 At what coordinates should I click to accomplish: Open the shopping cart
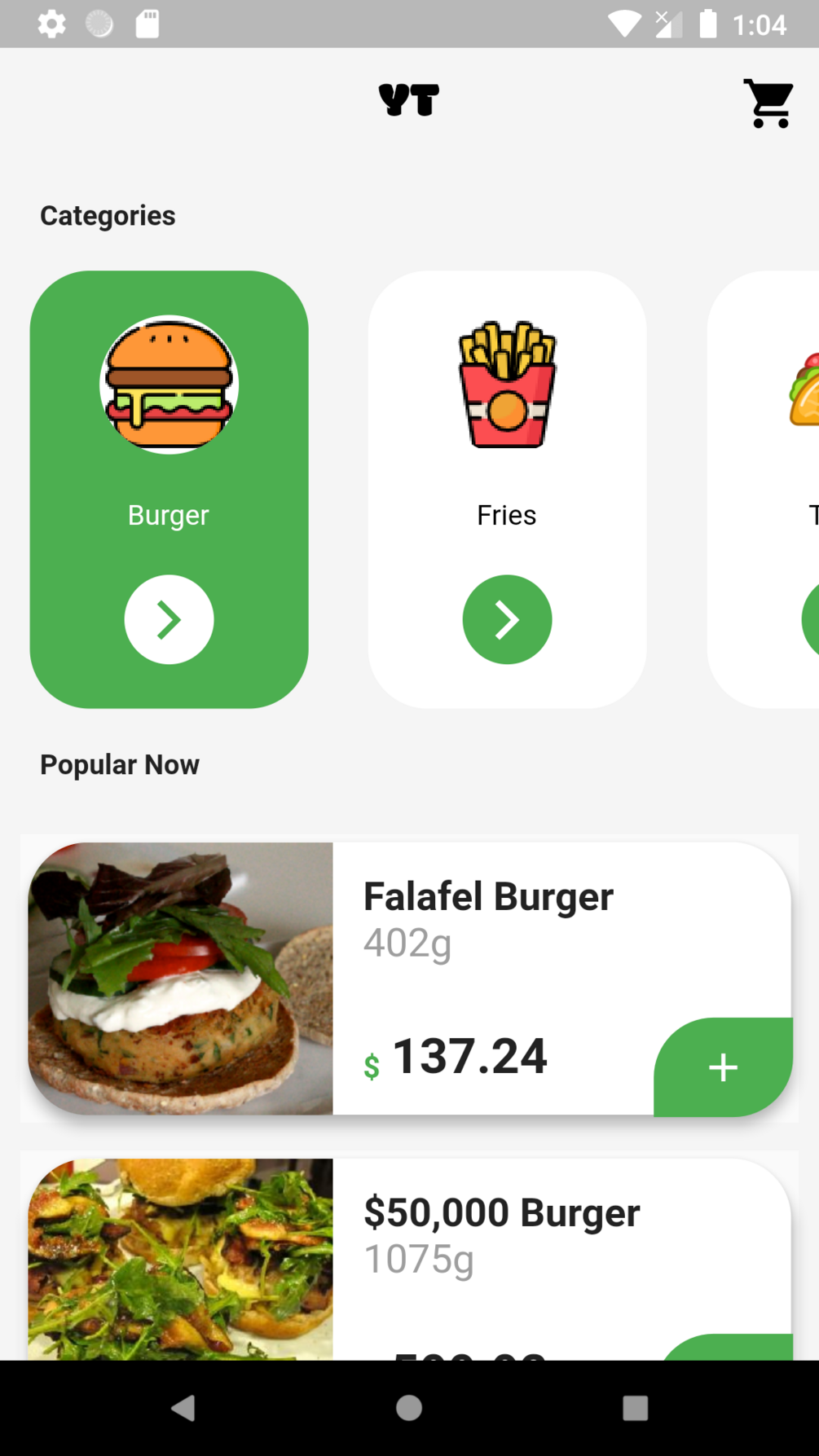768,103
